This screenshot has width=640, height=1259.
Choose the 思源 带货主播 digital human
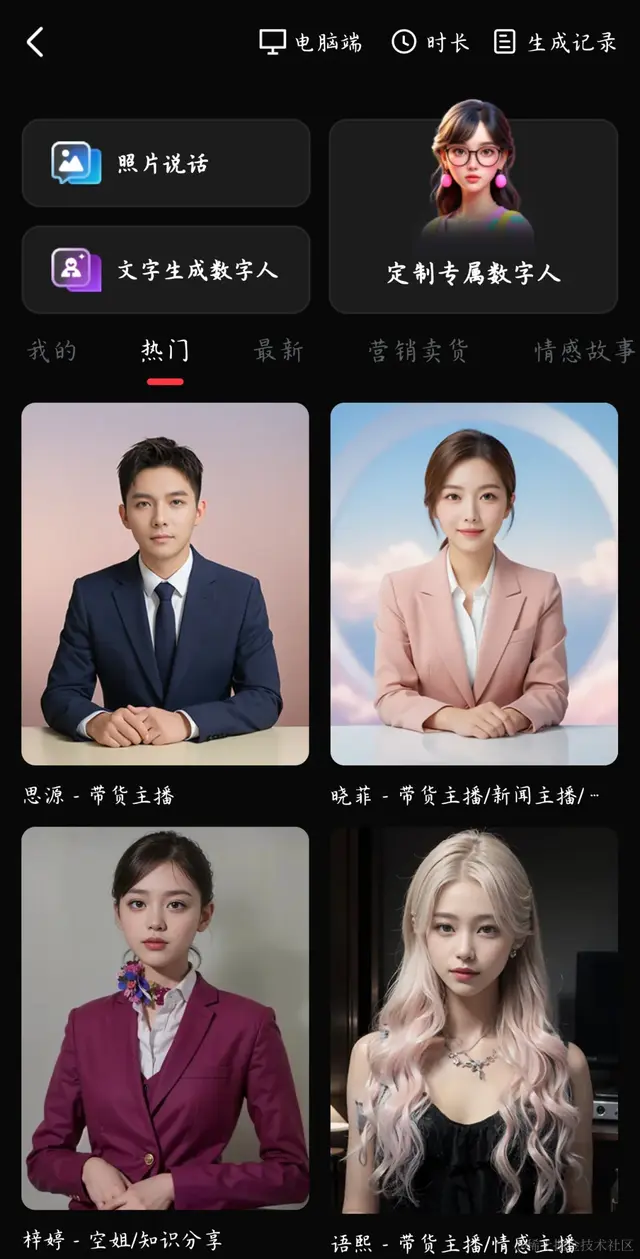[x=165, y=584]
